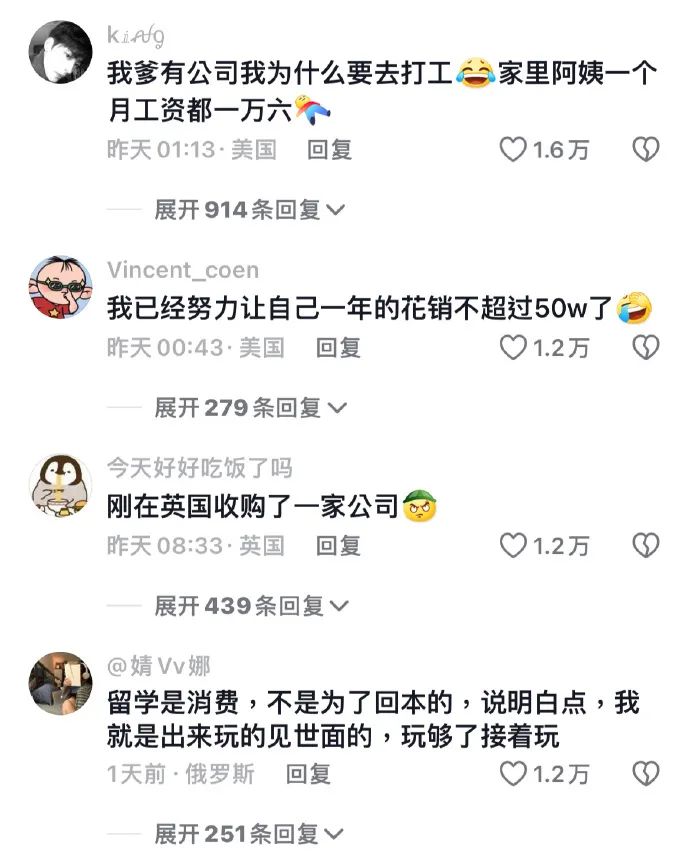Dislike the comment about 家里阿姨工资
Screen dimensions: 690x856
point(646,150)
